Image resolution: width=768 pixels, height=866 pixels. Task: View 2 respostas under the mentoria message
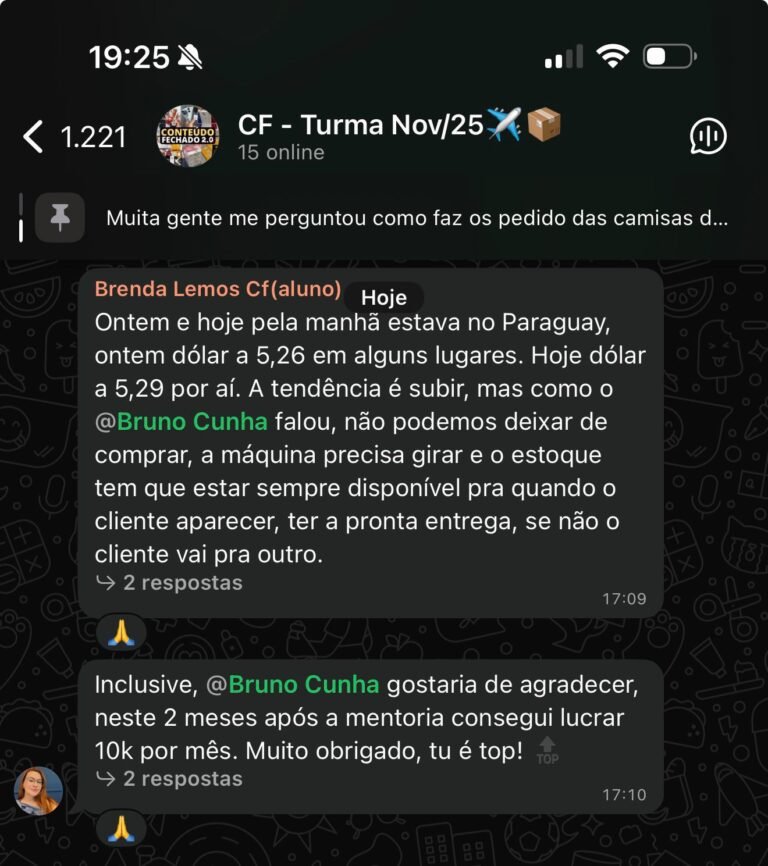(169, 778)
